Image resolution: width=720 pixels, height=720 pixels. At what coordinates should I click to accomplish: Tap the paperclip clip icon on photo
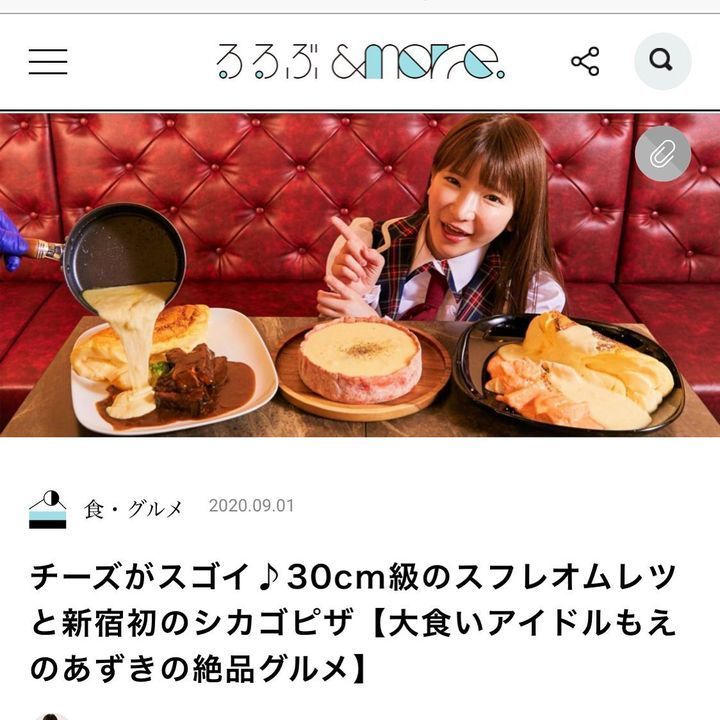point(662,153)
